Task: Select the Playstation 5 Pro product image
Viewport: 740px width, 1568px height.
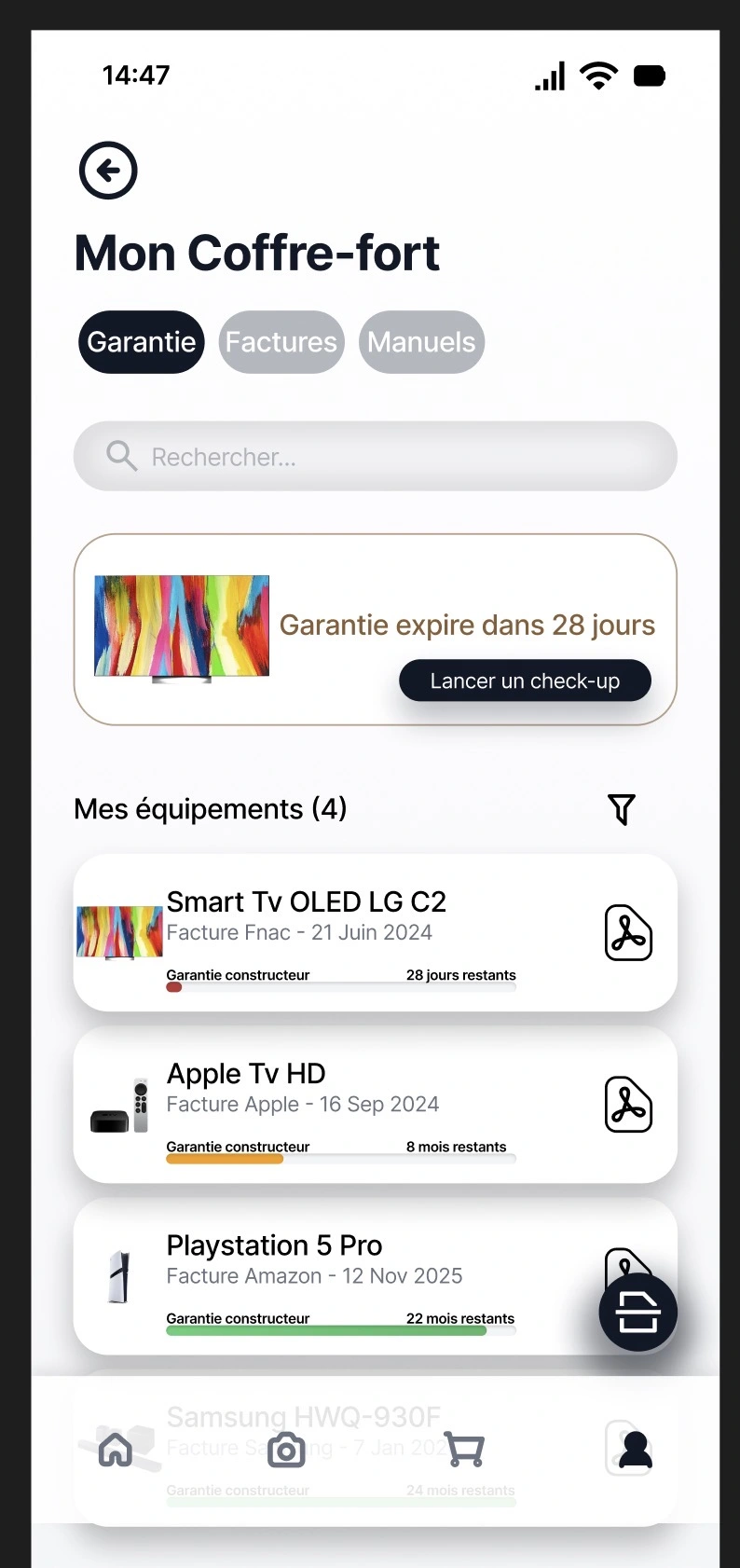Action: (118, 1277)
